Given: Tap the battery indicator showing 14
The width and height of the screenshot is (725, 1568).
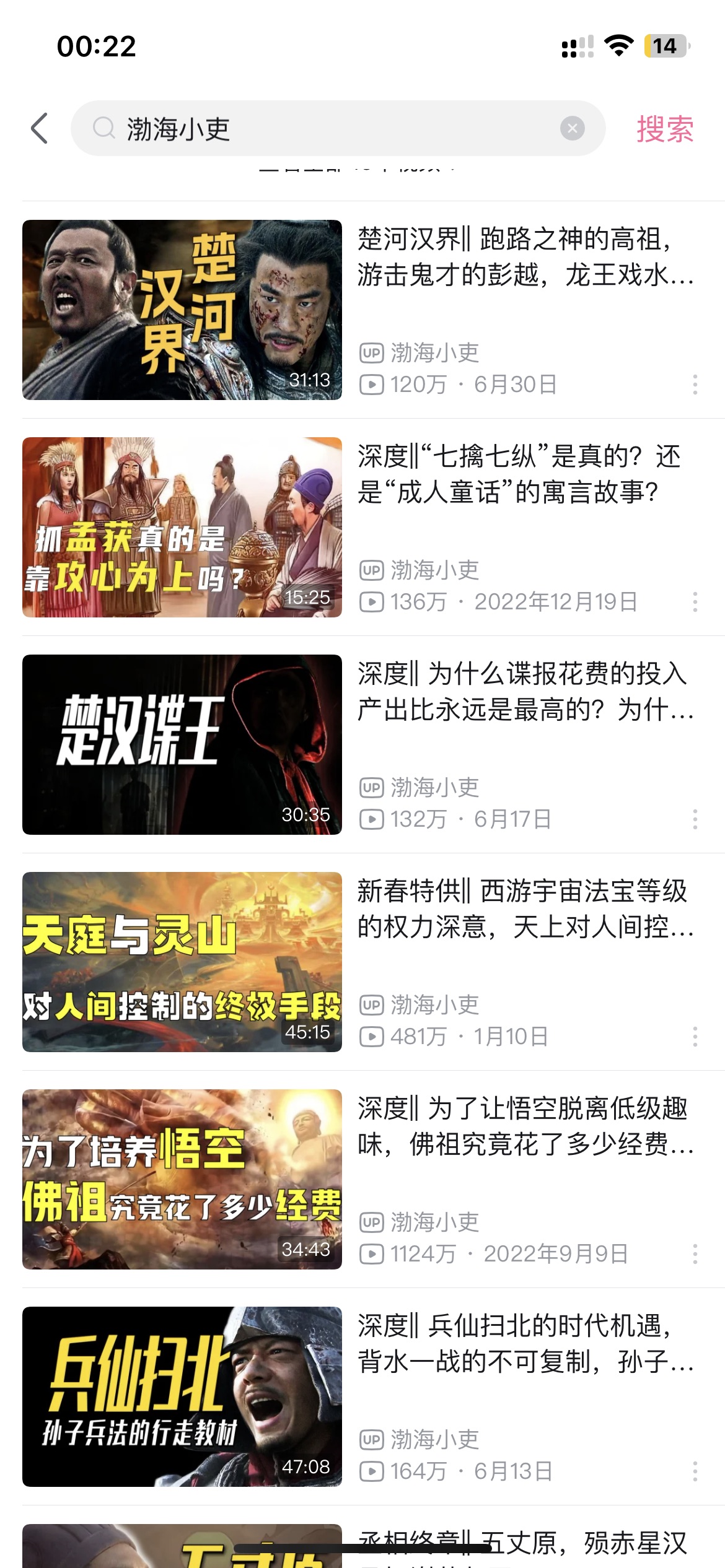Looking at the screenshot, I should pyautogui.click(x=664, y=46).
